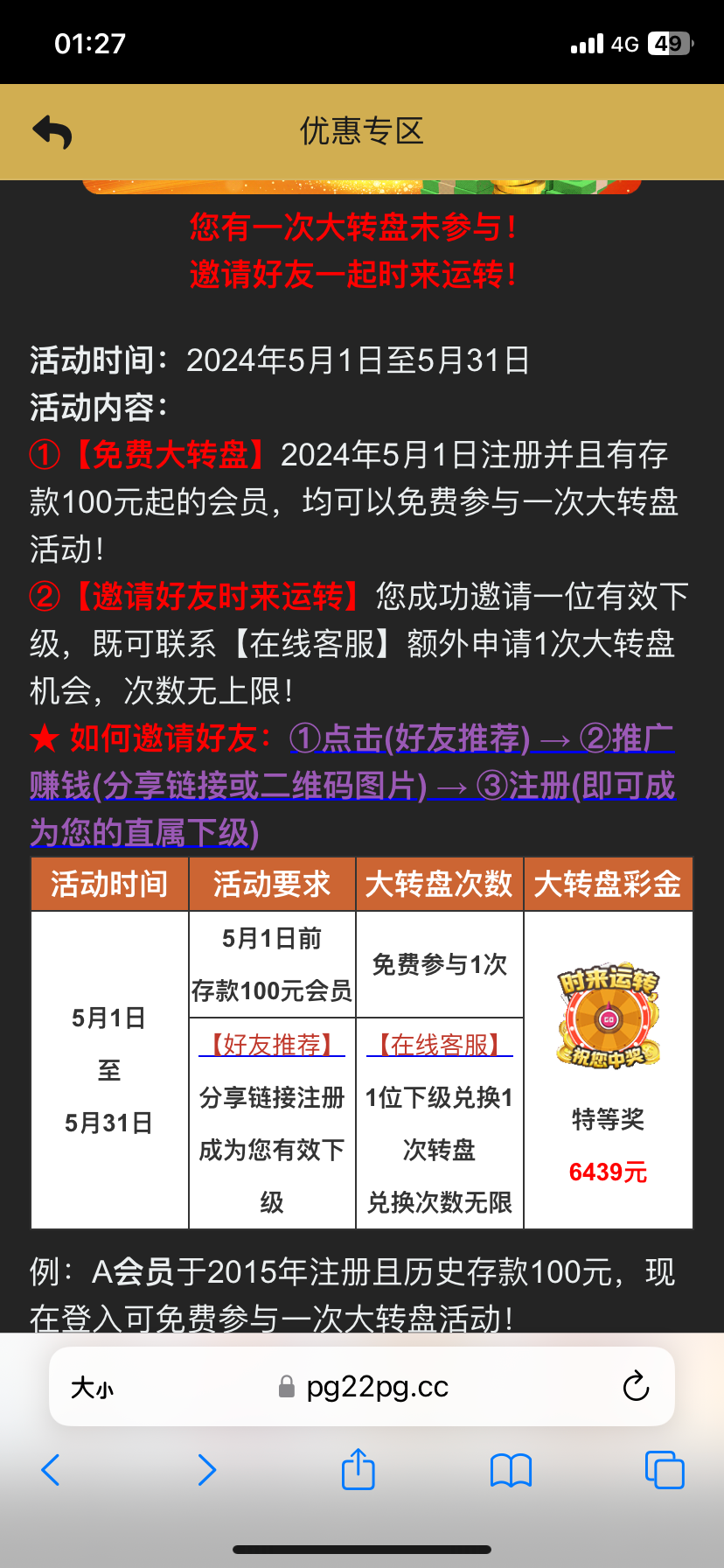Image resolution: width=724 pixels, height=1568 pixels.
Task: Go forward in Safari
Action: pos(206,1470)
